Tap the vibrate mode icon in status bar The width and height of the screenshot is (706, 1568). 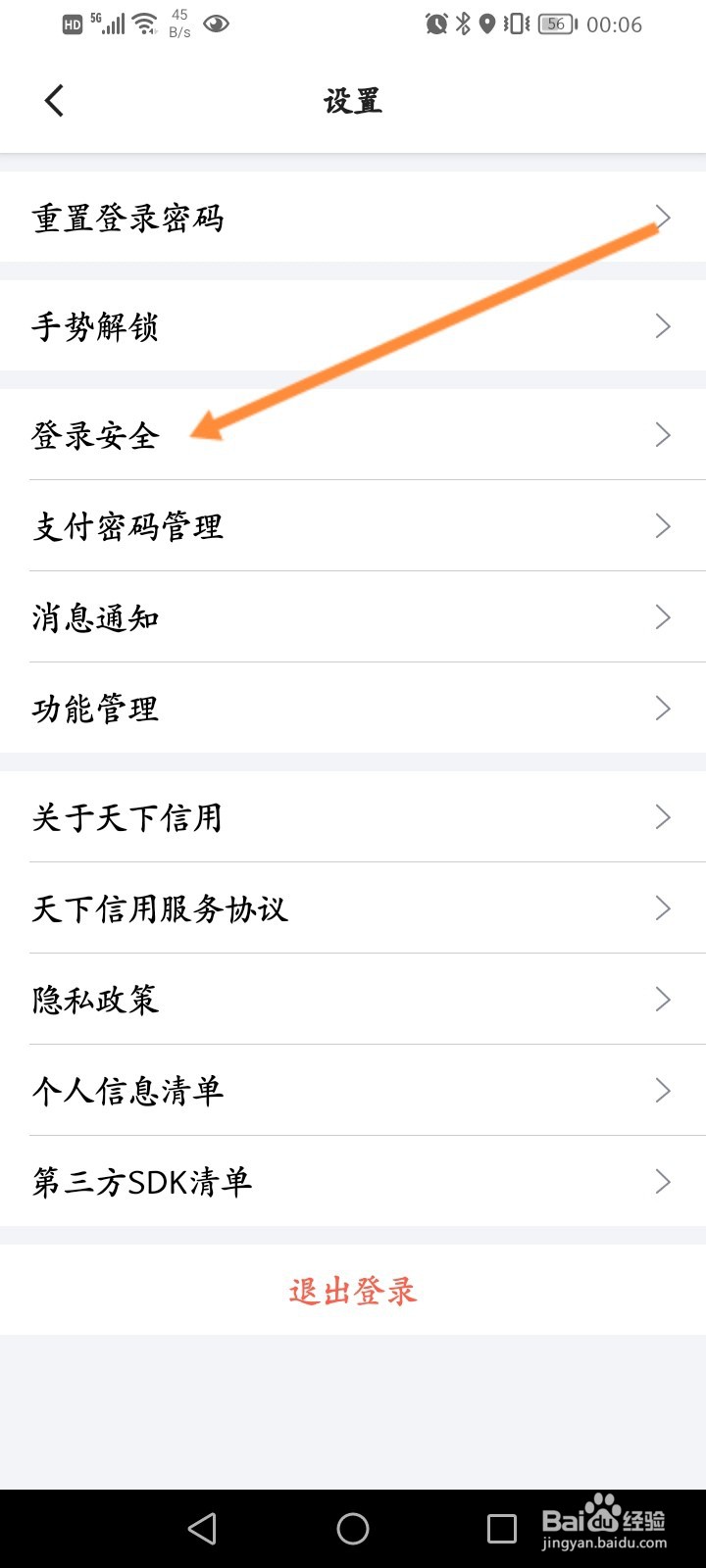pyautogui.click(x=517, y=23)
